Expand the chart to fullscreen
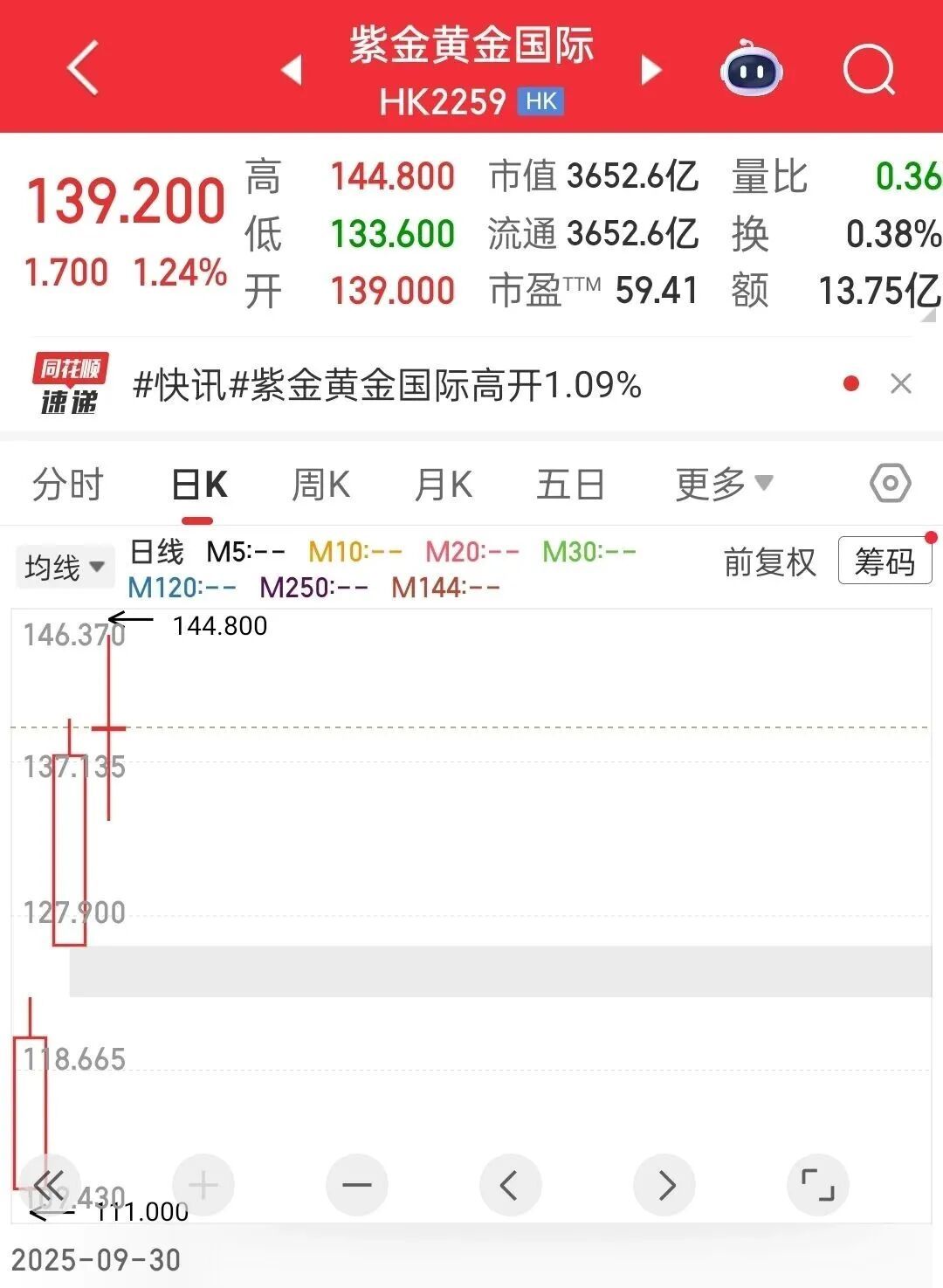Screen dimensions: 943x1288 coord(818,1185)
